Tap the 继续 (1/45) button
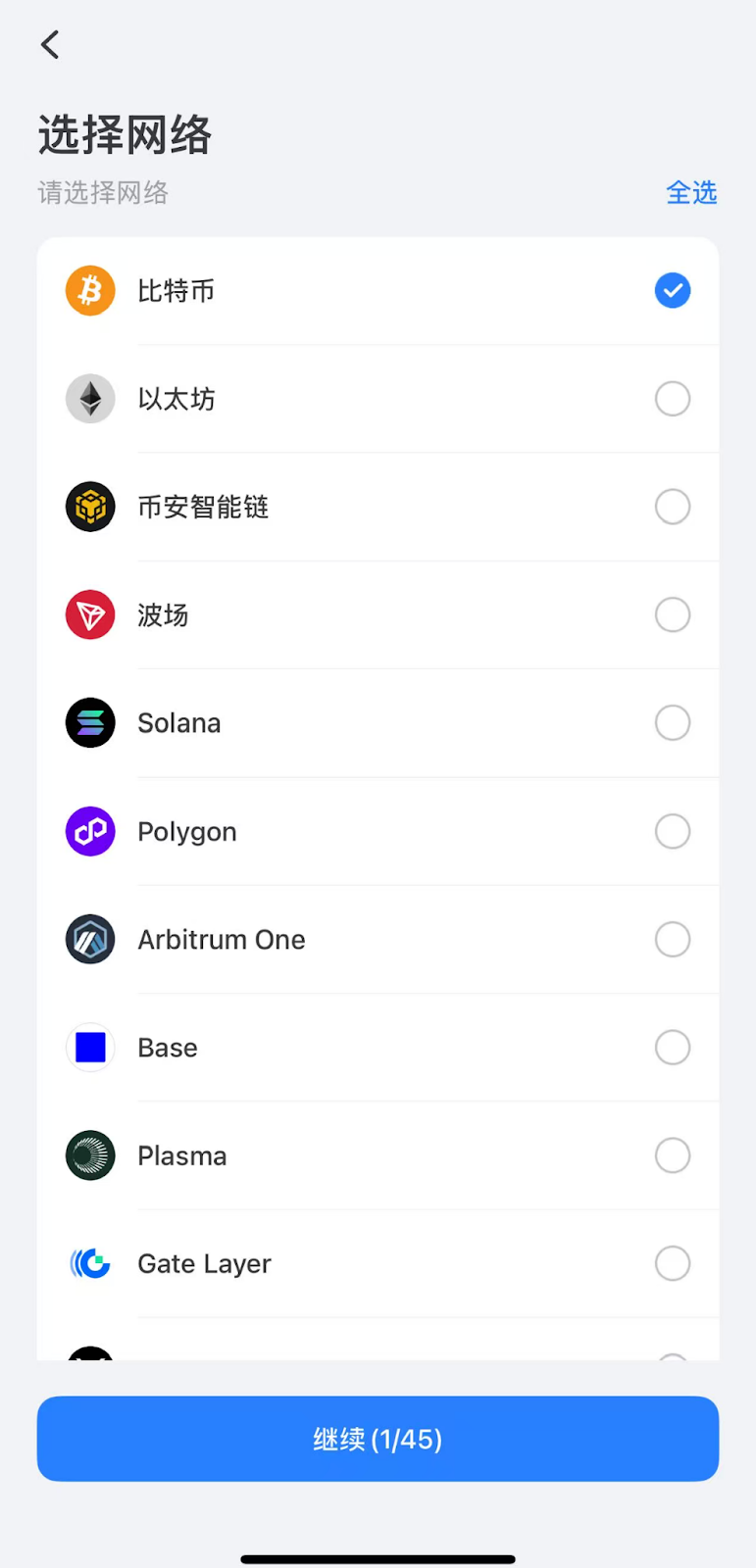The height and width of the screenshot is (1568, 756). pyautogui.click(x=378, y=1439)
